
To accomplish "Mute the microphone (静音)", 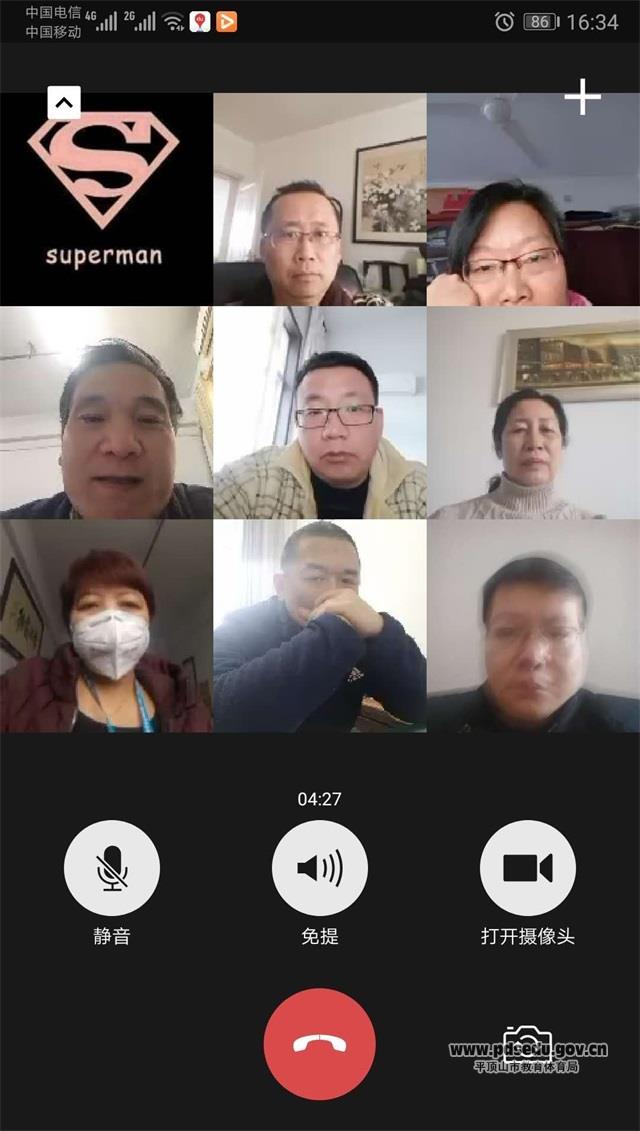I will (x=112, y=868).
